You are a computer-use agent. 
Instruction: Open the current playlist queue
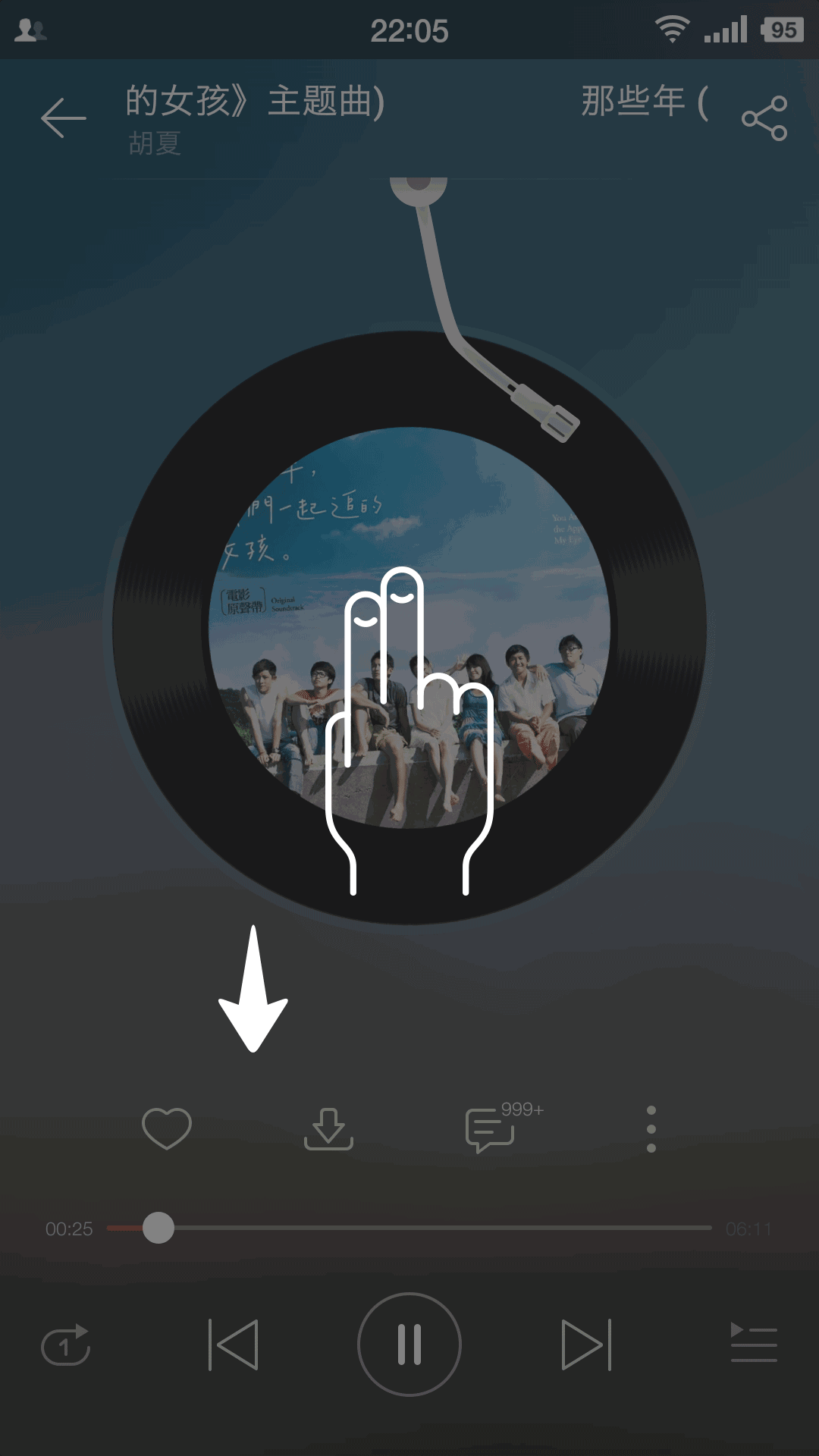[753, 1343]
